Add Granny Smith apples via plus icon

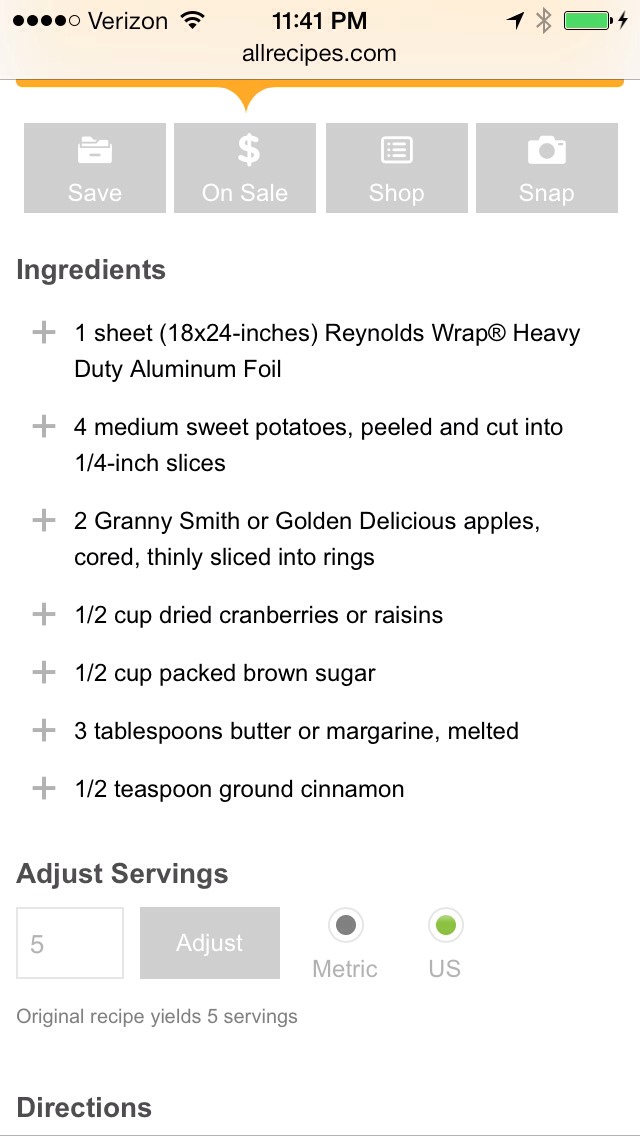[44, 521]
